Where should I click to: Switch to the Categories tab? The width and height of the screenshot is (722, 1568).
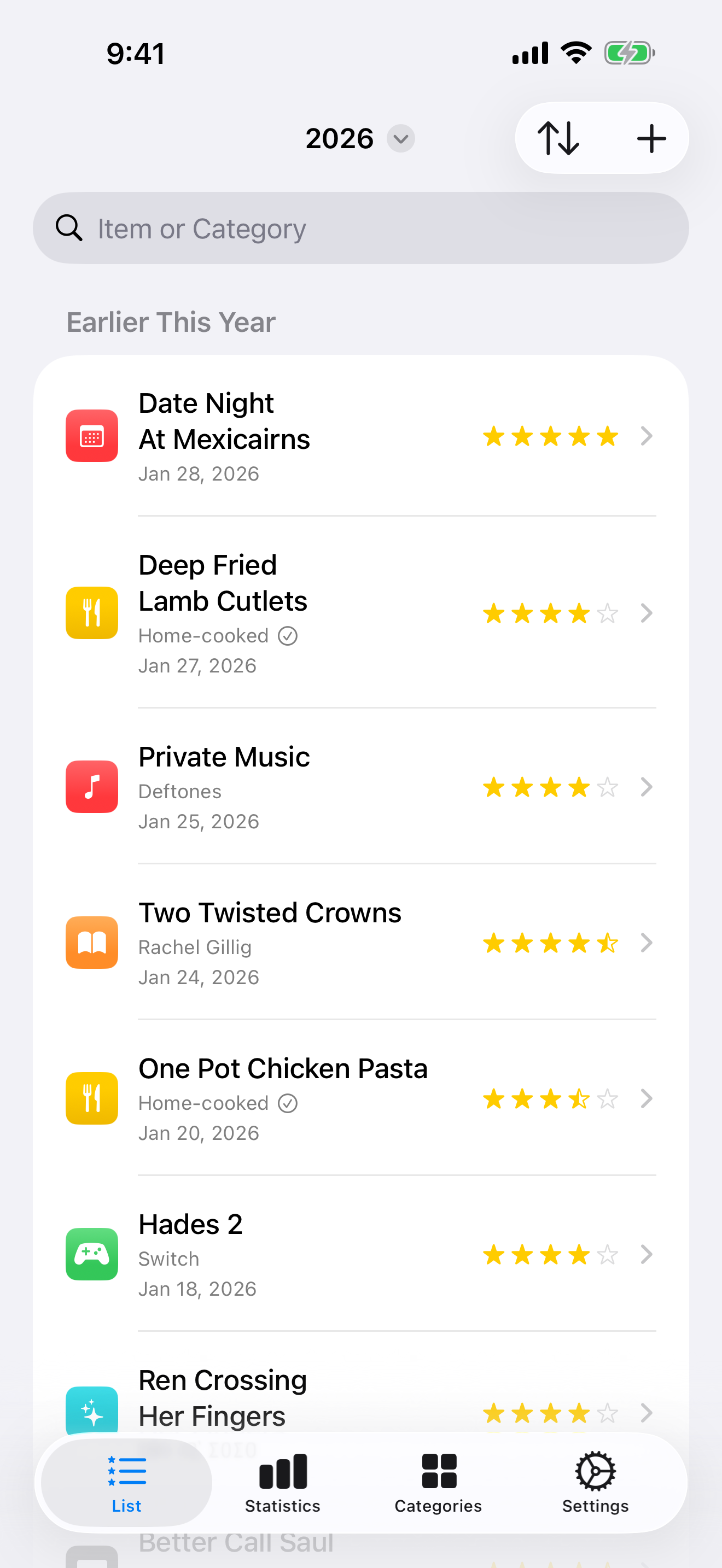point(438,1483)
